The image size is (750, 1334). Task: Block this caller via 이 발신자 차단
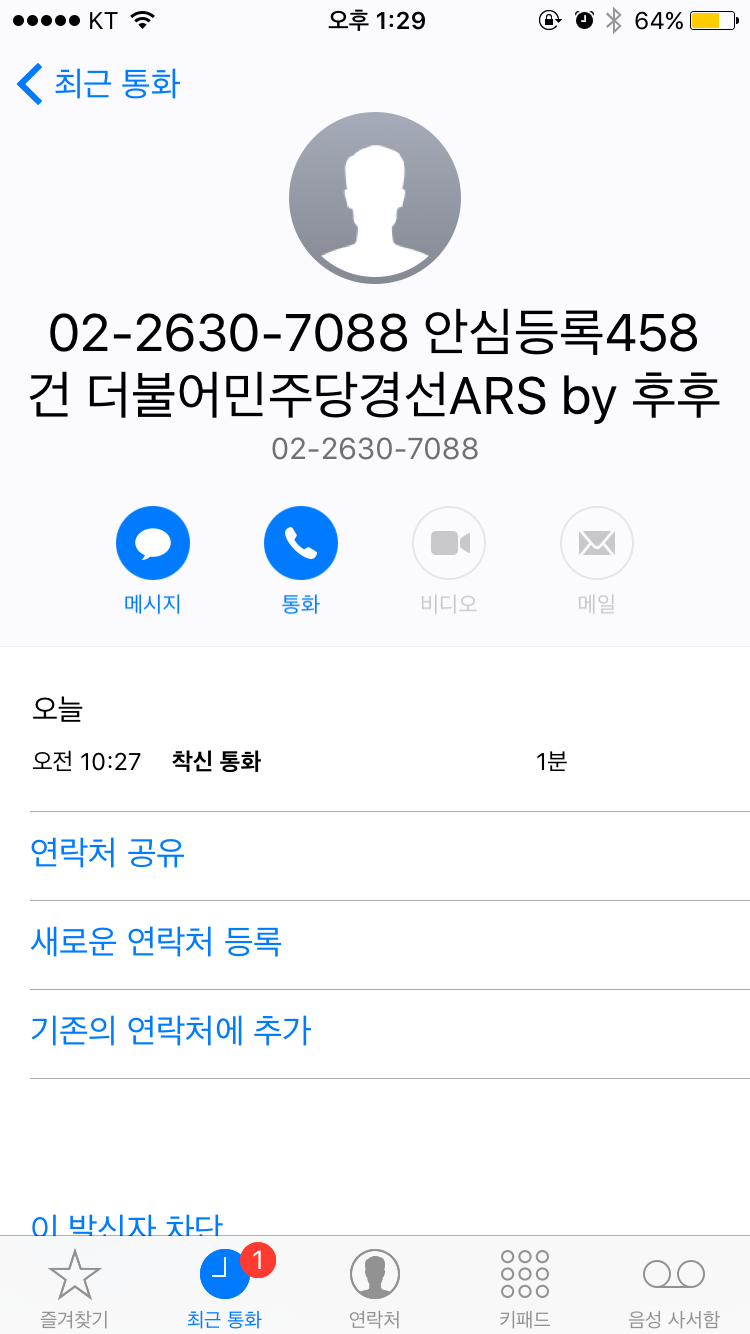[127, 1224]
